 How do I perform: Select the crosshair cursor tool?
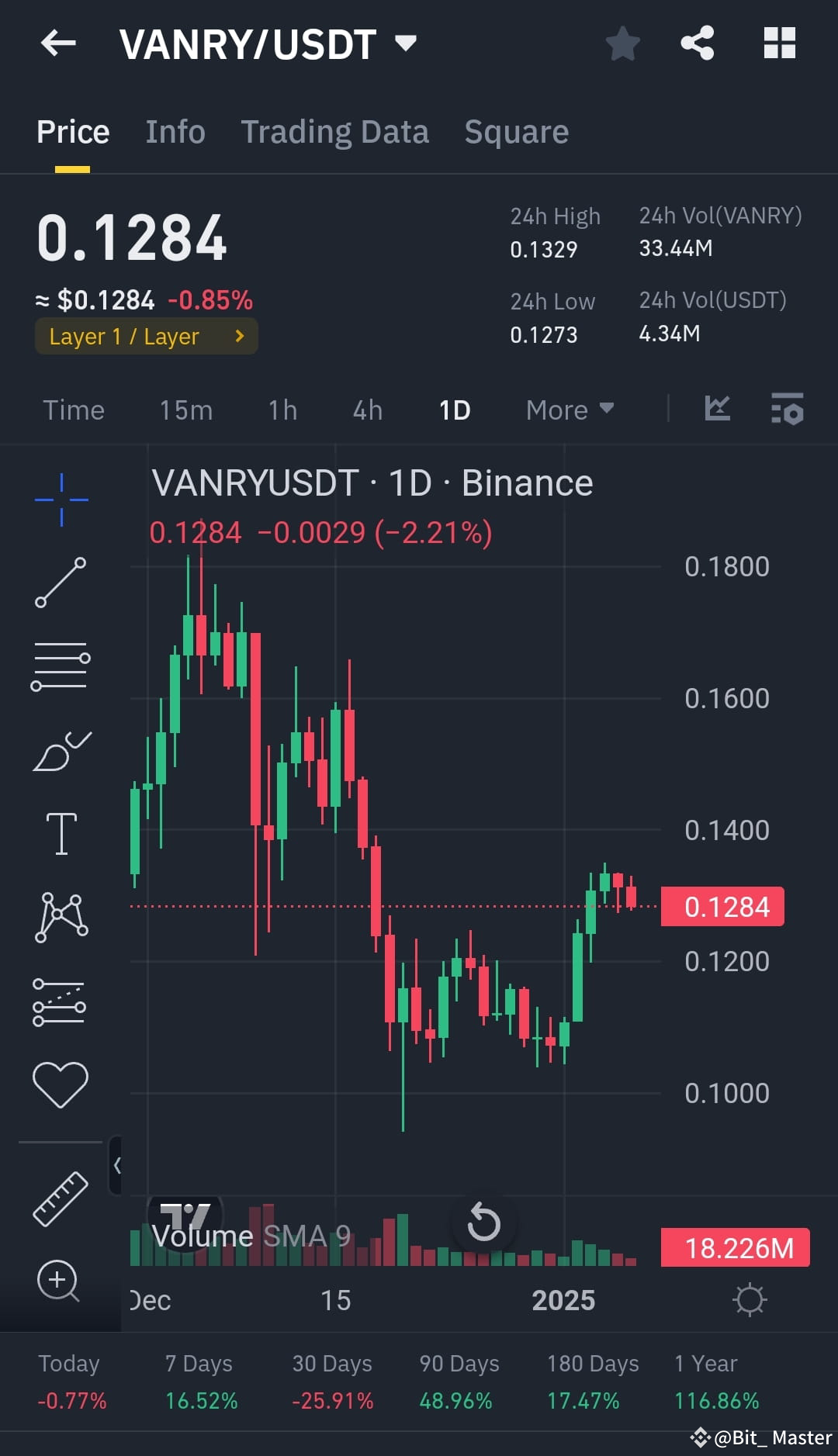(61, 499)
